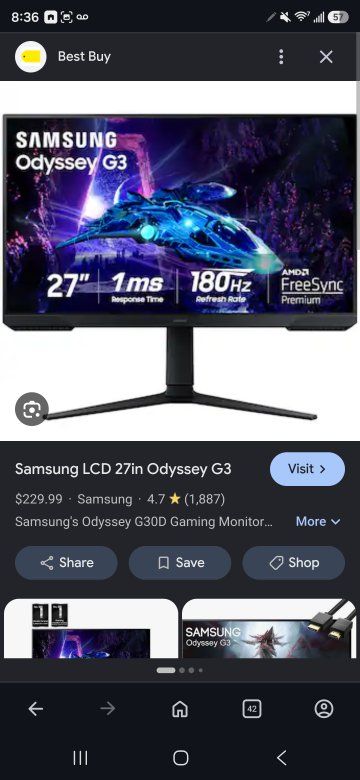Viewport: 360px width, 780px height.
Task: Save the monitor to collections
Action: point(180,563)
